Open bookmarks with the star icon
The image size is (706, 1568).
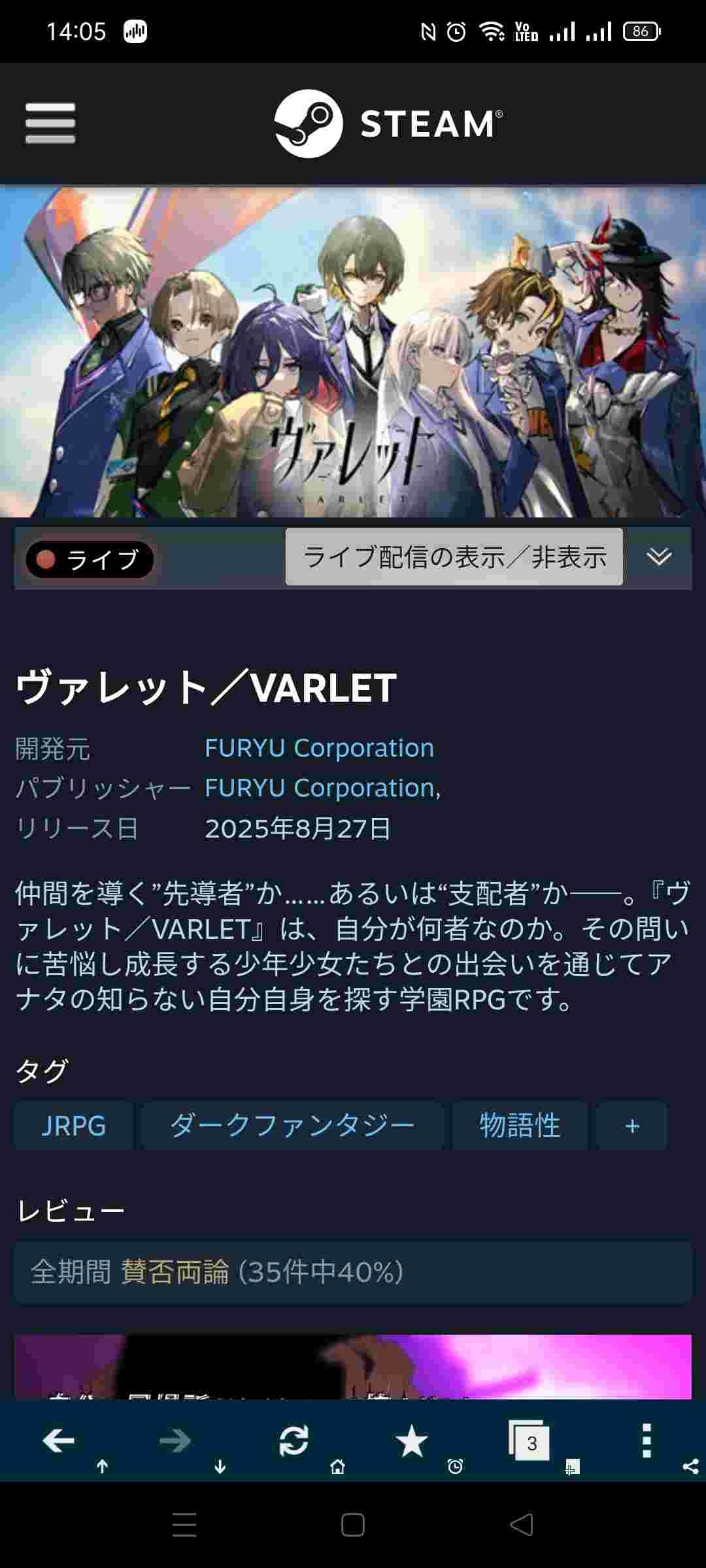[x=412, y=1440]
